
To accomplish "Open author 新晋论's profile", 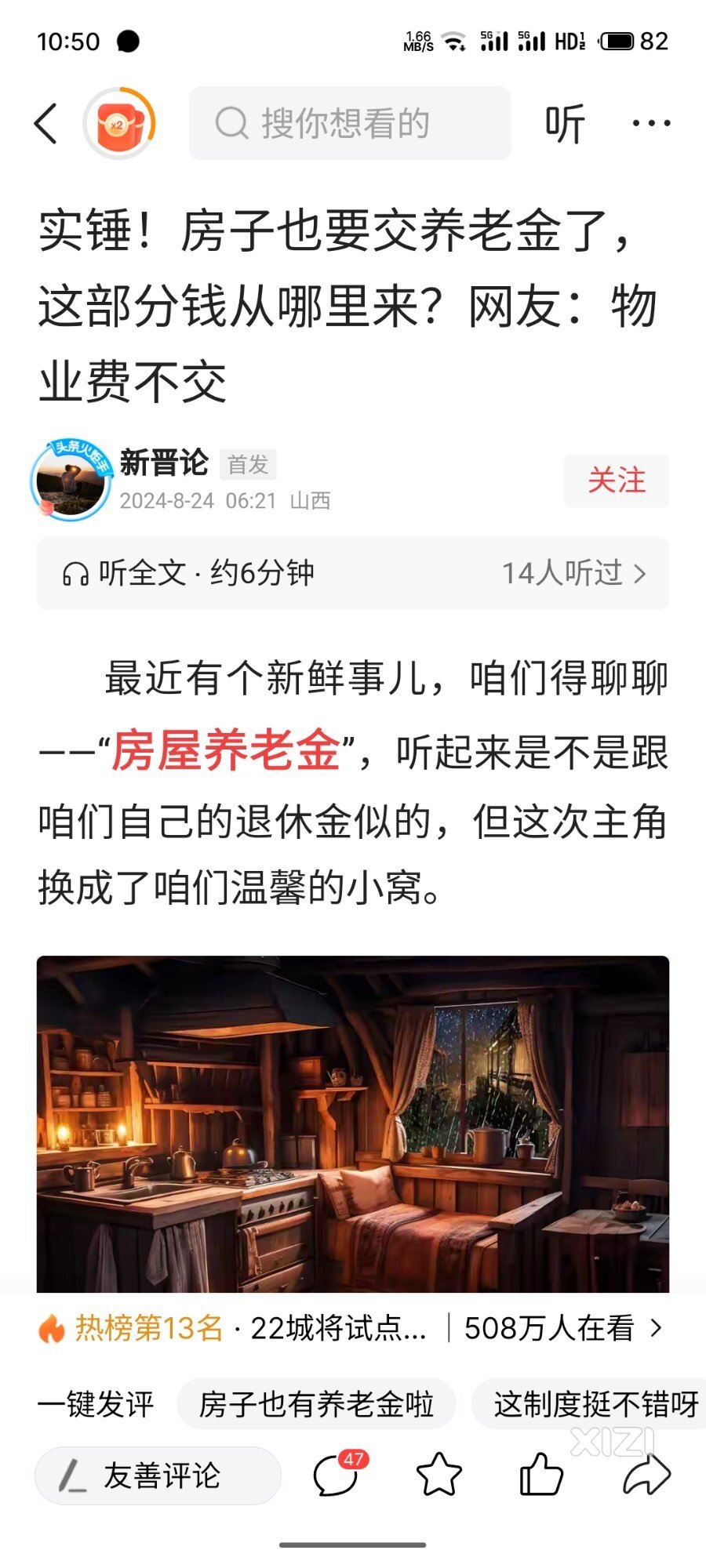I will click(x=163, y=463).
